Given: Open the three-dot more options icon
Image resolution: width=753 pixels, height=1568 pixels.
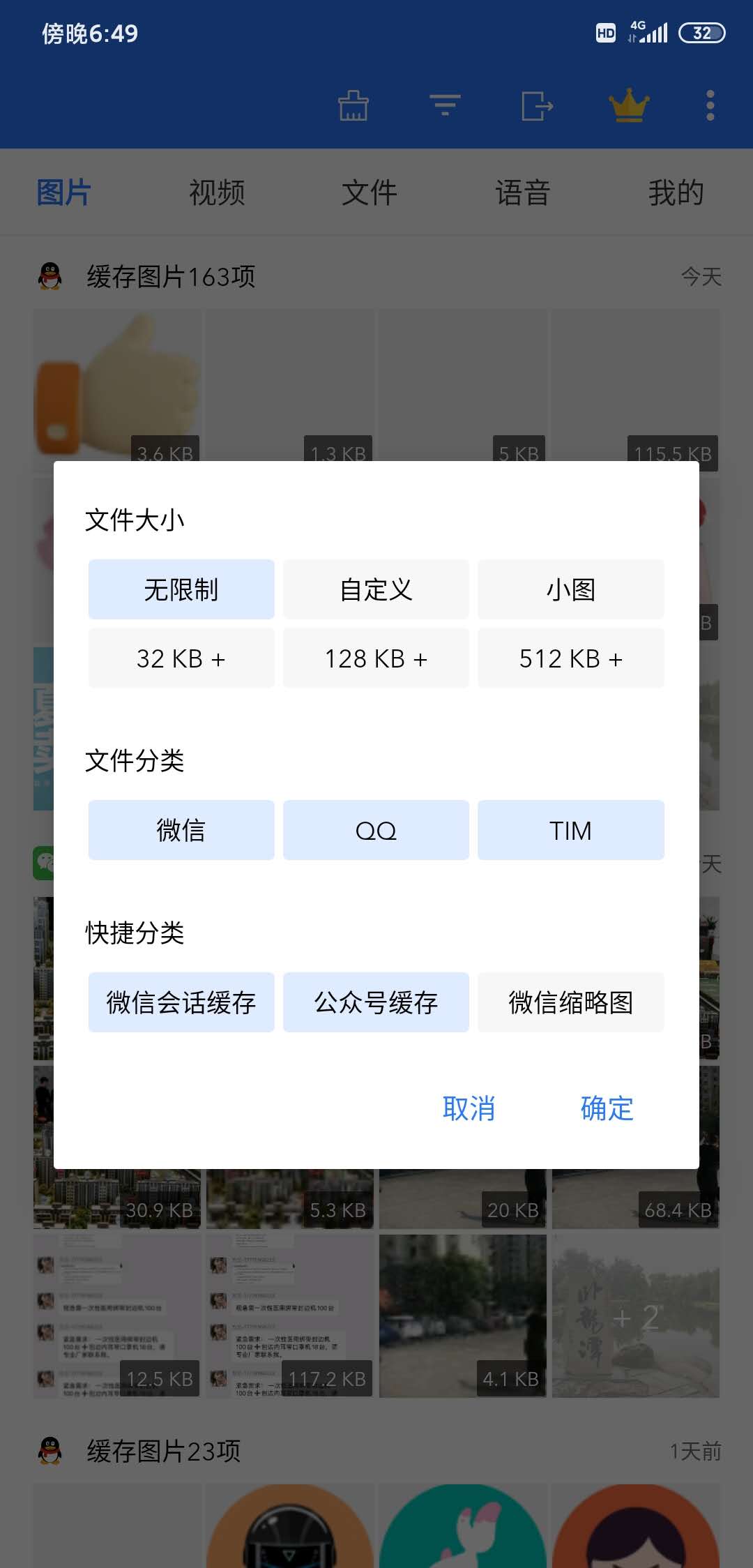Looking at the screenshot, I should (709, 106).
